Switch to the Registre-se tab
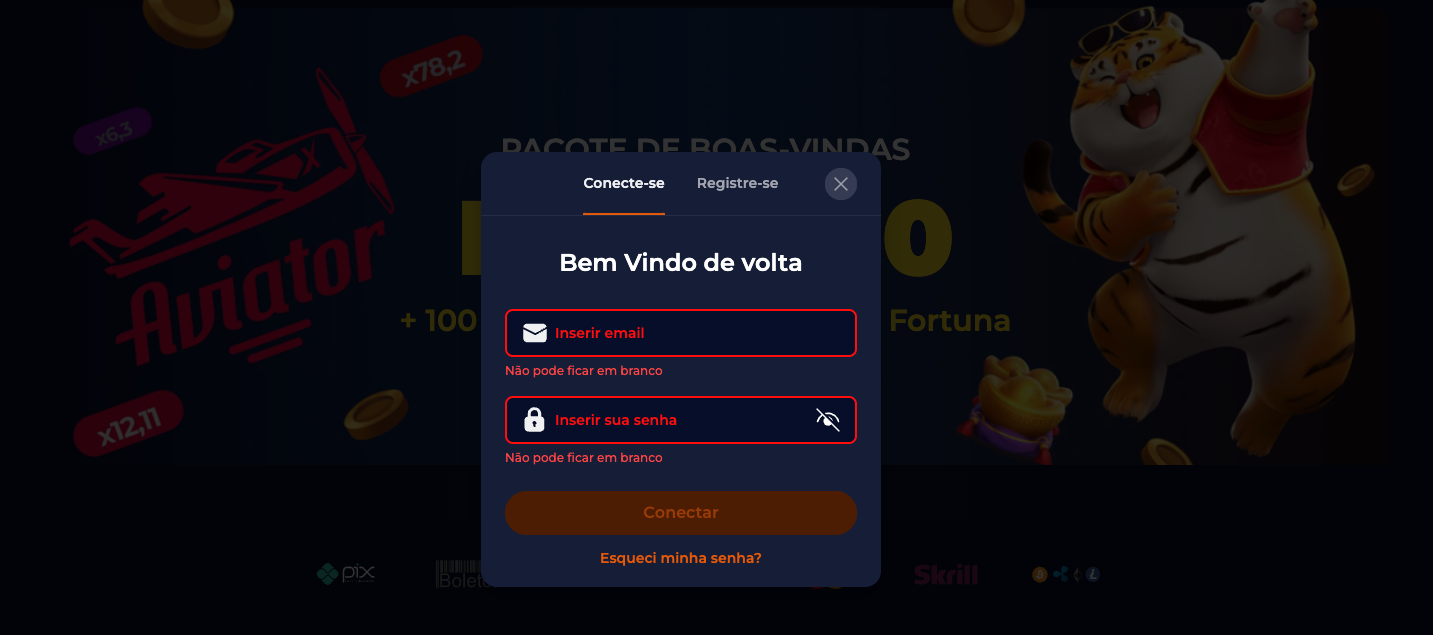 (x=737, y=184)
